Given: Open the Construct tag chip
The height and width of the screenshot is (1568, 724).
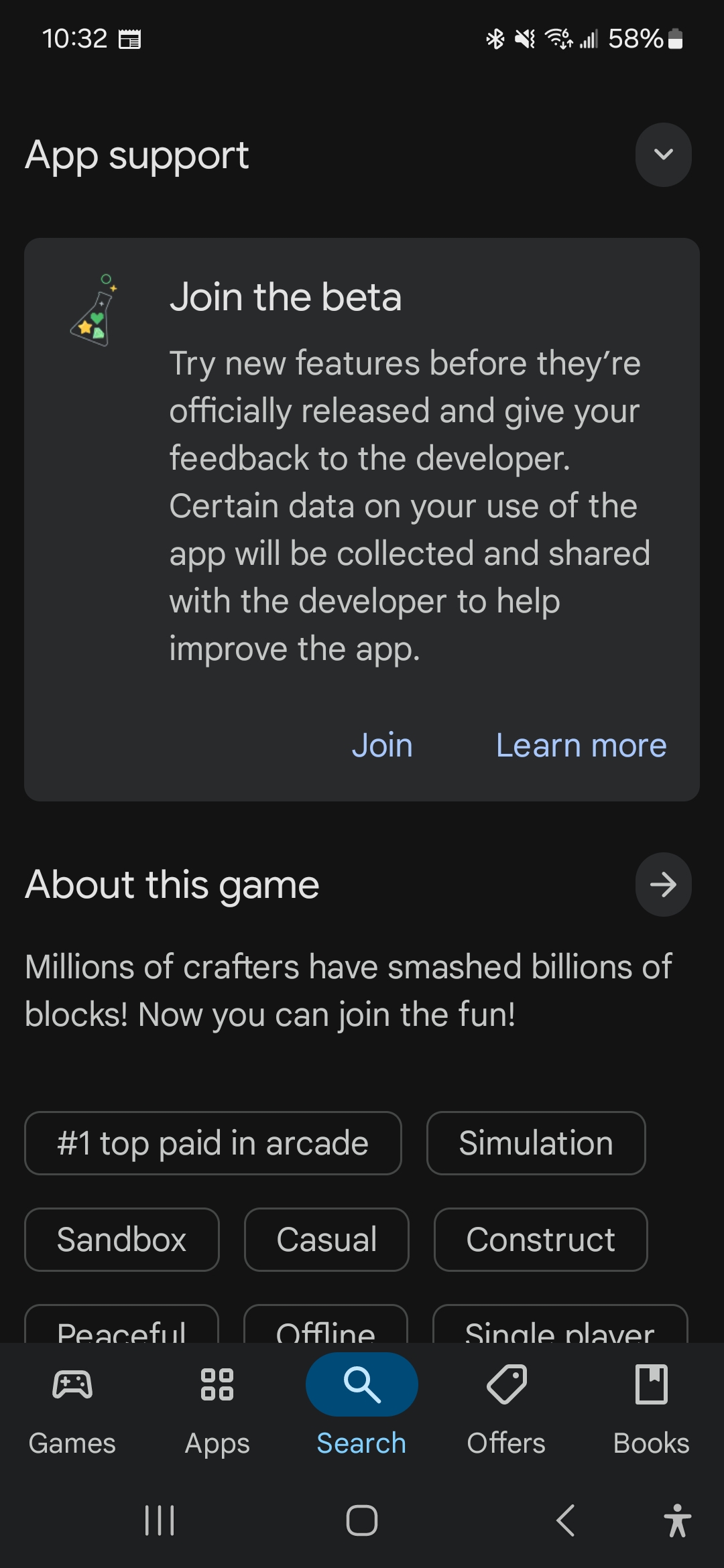Looking at the screenshot, I should [x=540, y=1240].
